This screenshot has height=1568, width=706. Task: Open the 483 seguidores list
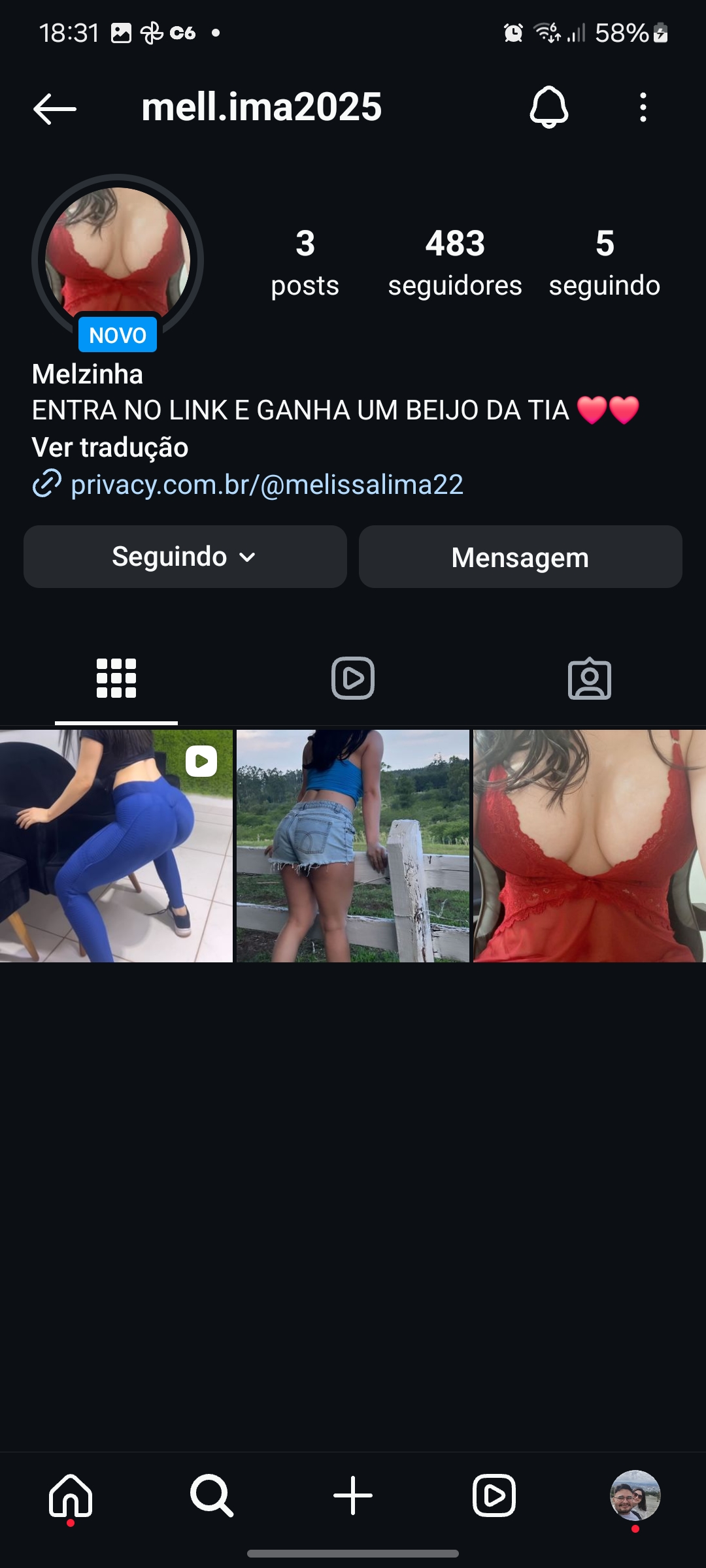[x=455, y=262]
